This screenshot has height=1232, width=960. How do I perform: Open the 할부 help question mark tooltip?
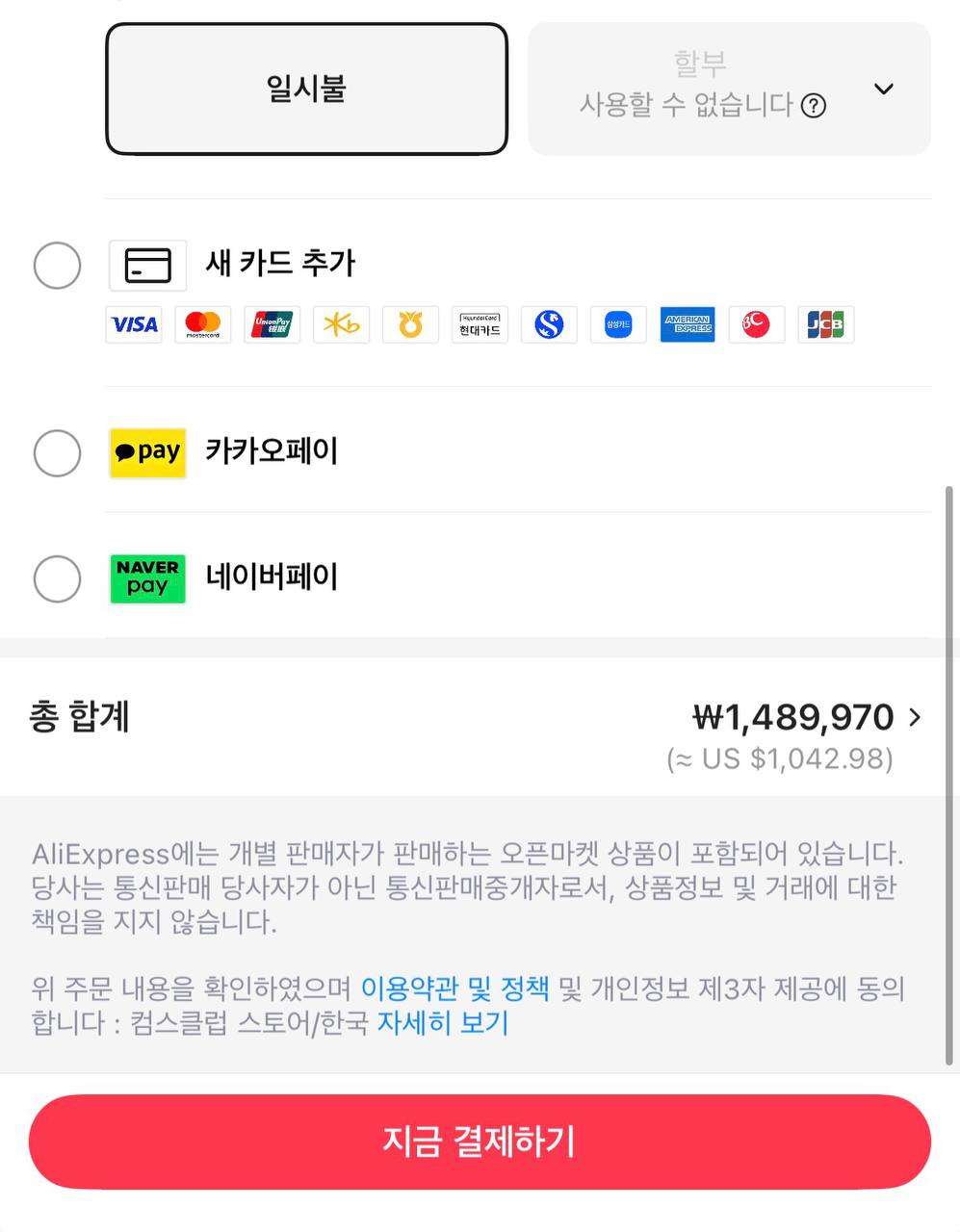(814, 106)
